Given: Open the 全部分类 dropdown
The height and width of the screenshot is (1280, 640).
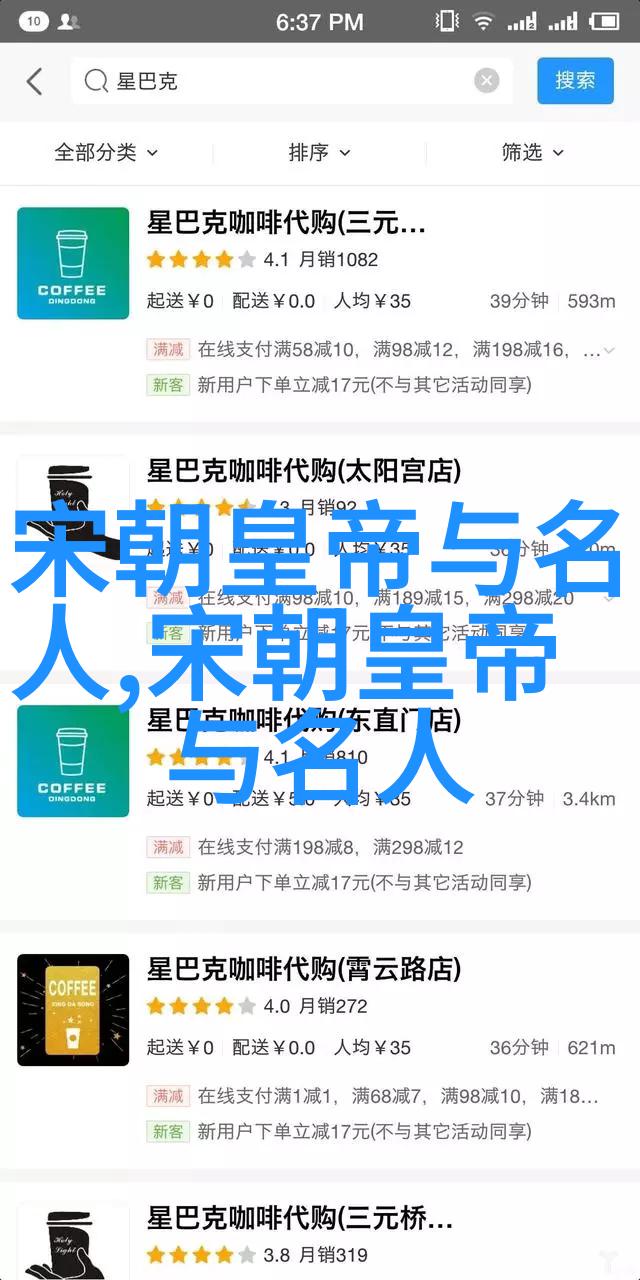Looking at the screenshot, I should click(106, 152).
